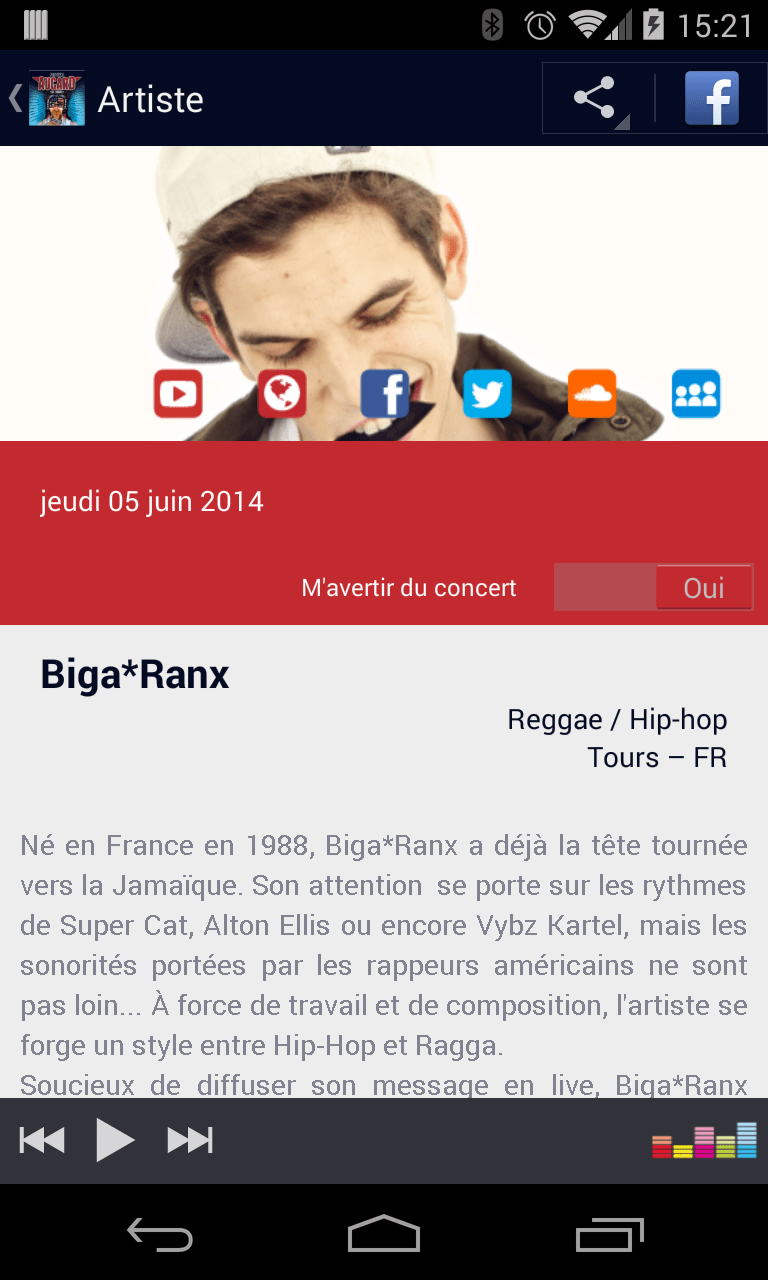The image size is (768, 1280).
Task: Open the artist's Facebook page over the photo
Action: click(x=385, y=393)
